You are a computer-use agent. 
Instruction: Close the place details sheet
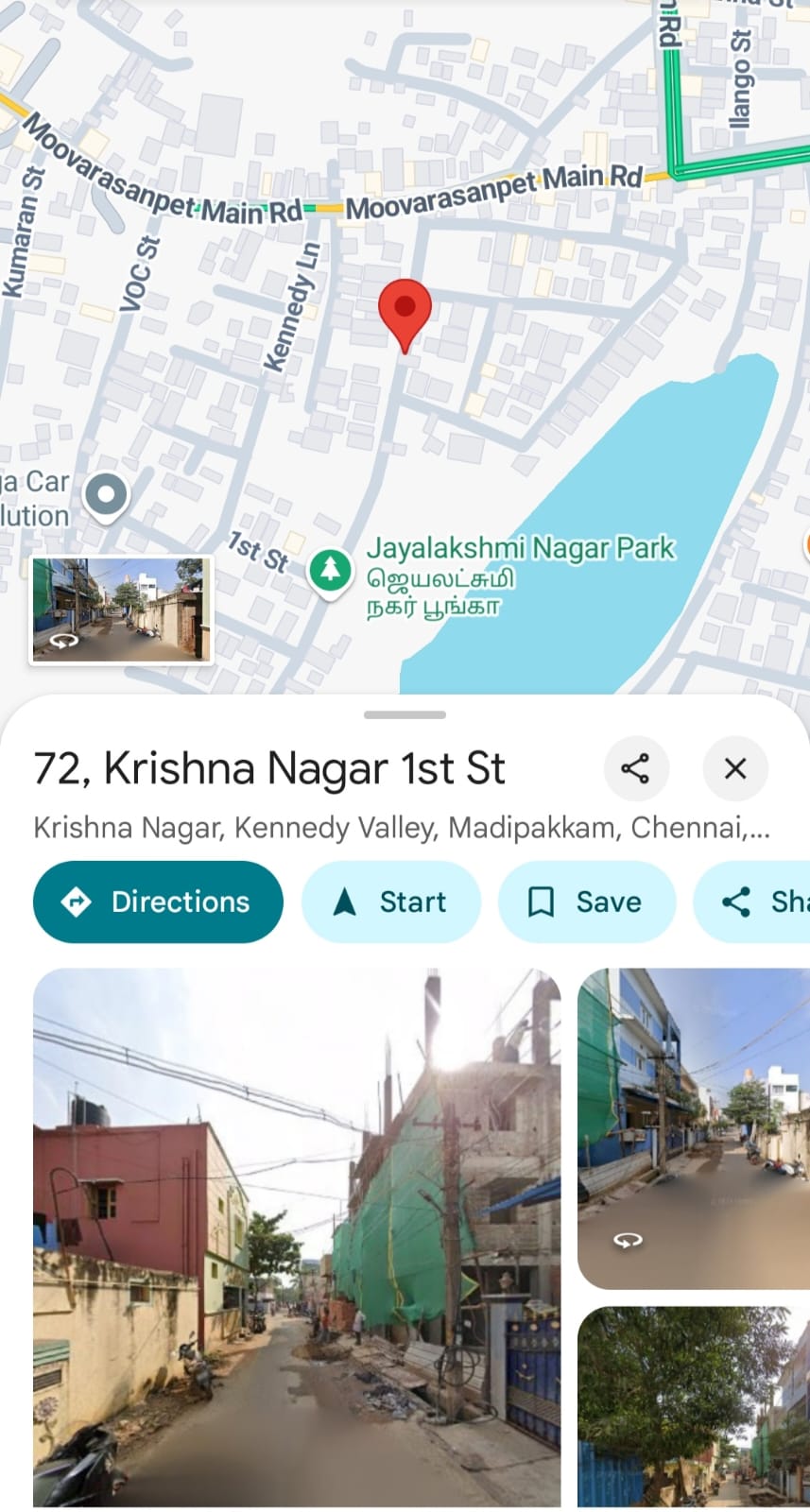point(735,768)
